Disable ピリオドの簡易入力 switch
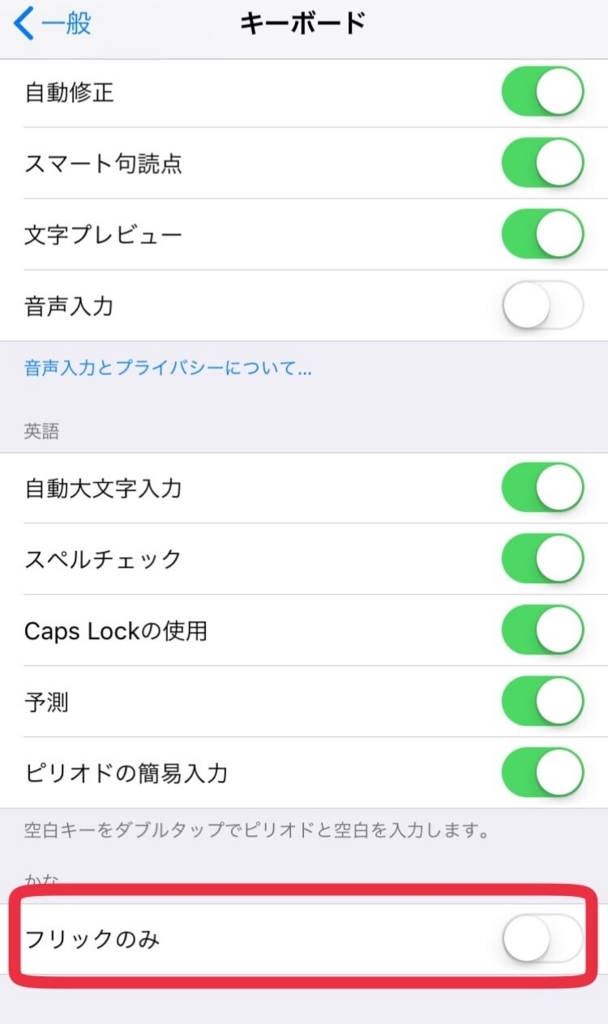 [x=542, y=773]
